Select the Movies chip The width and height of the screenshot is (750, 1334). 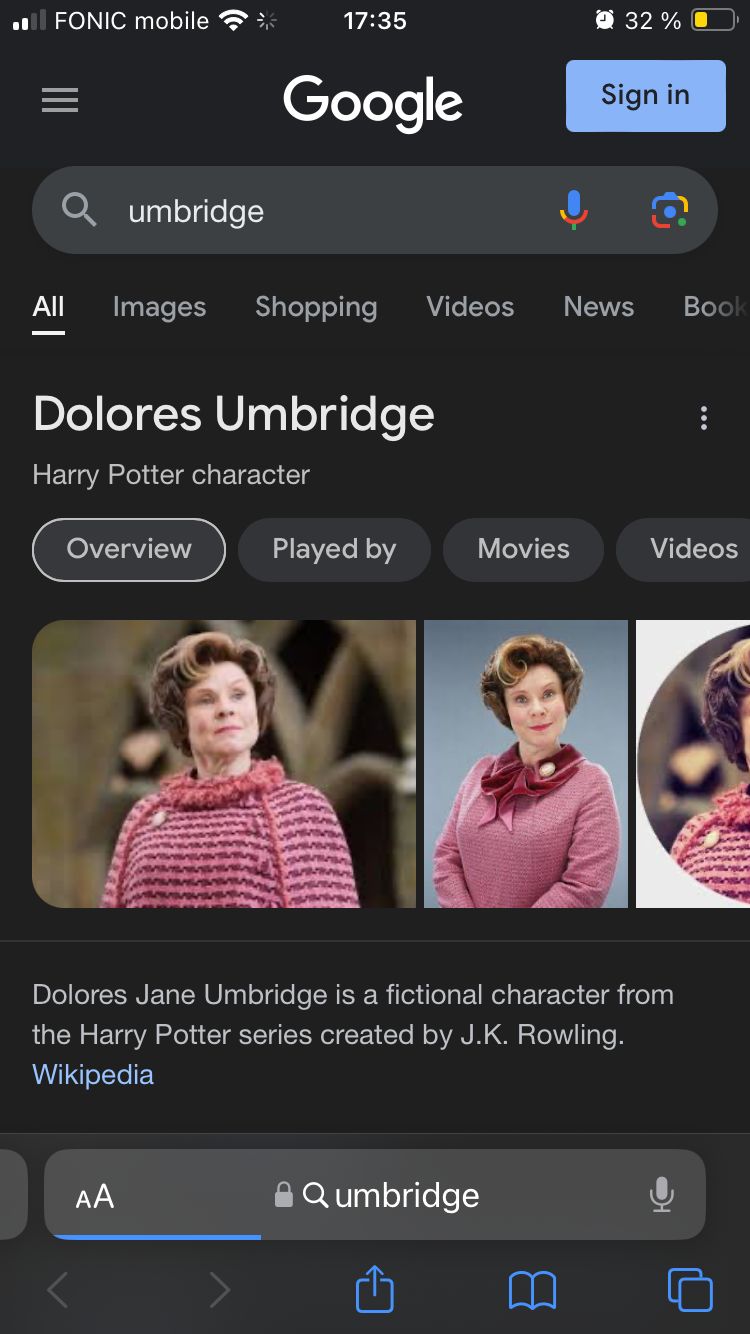(x=523, y=549)
